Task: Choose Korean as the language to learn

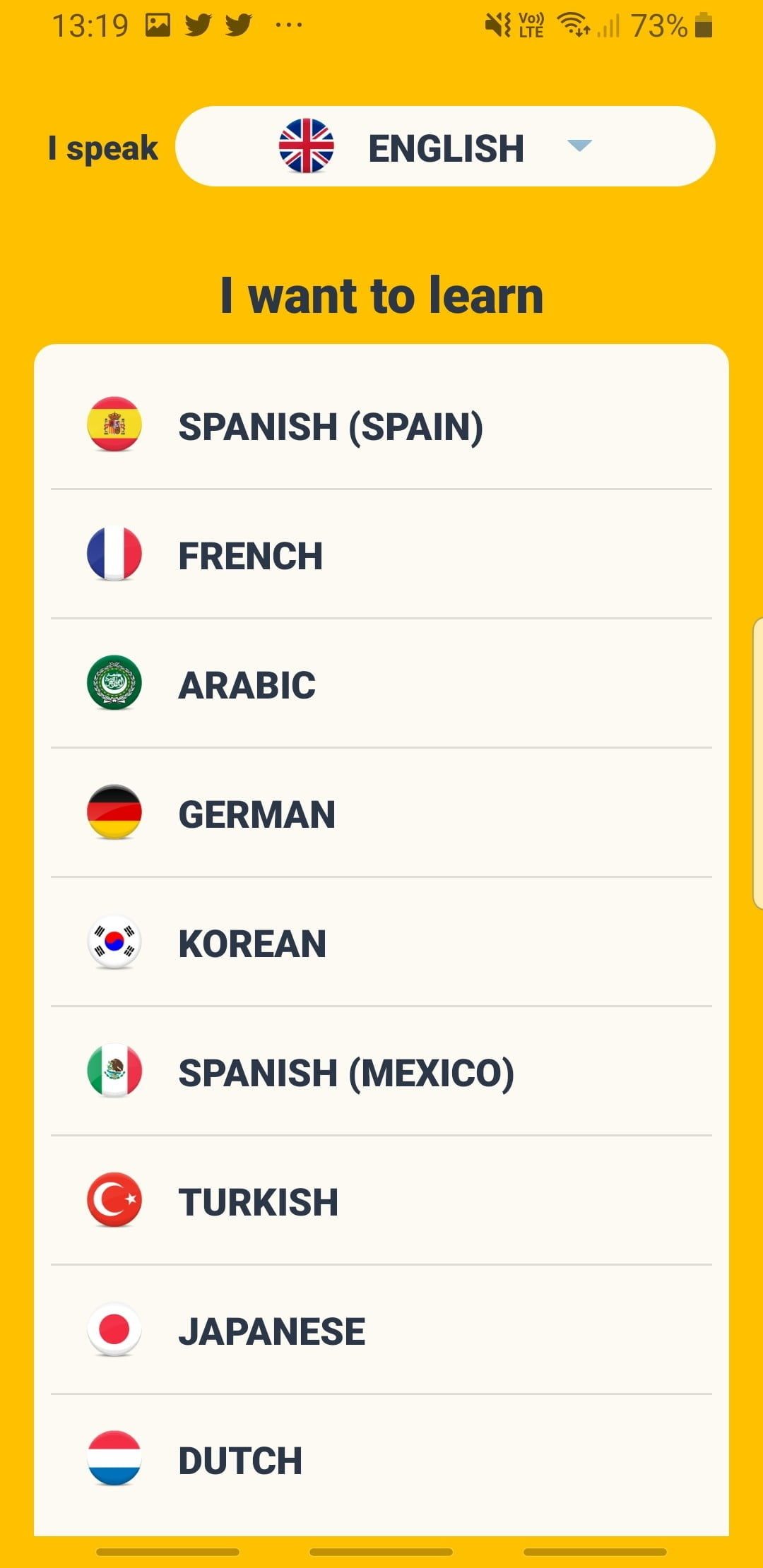Action: click(x=252, y=944)
